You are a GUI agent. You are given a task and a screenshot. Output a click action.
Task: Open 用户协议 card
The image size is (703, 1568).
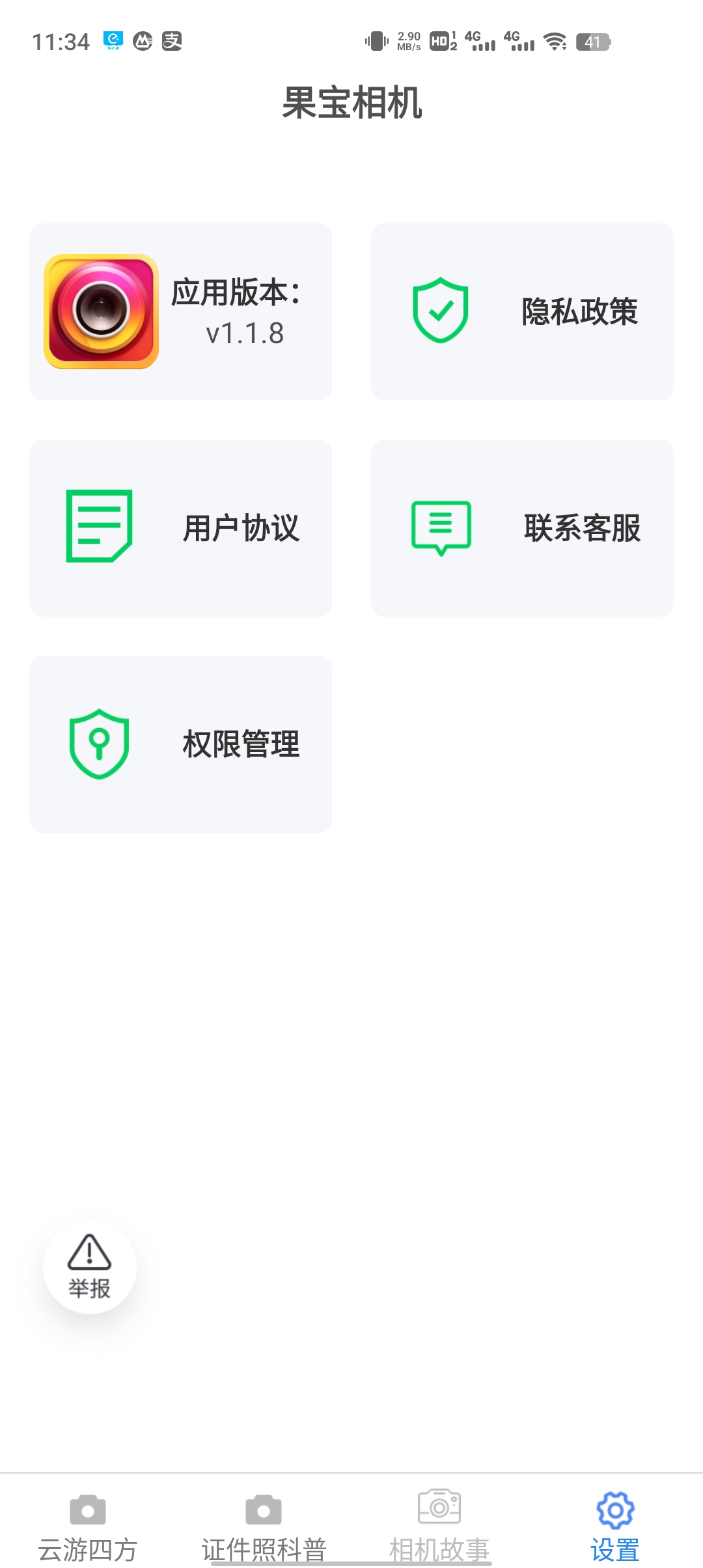(180, 528)
